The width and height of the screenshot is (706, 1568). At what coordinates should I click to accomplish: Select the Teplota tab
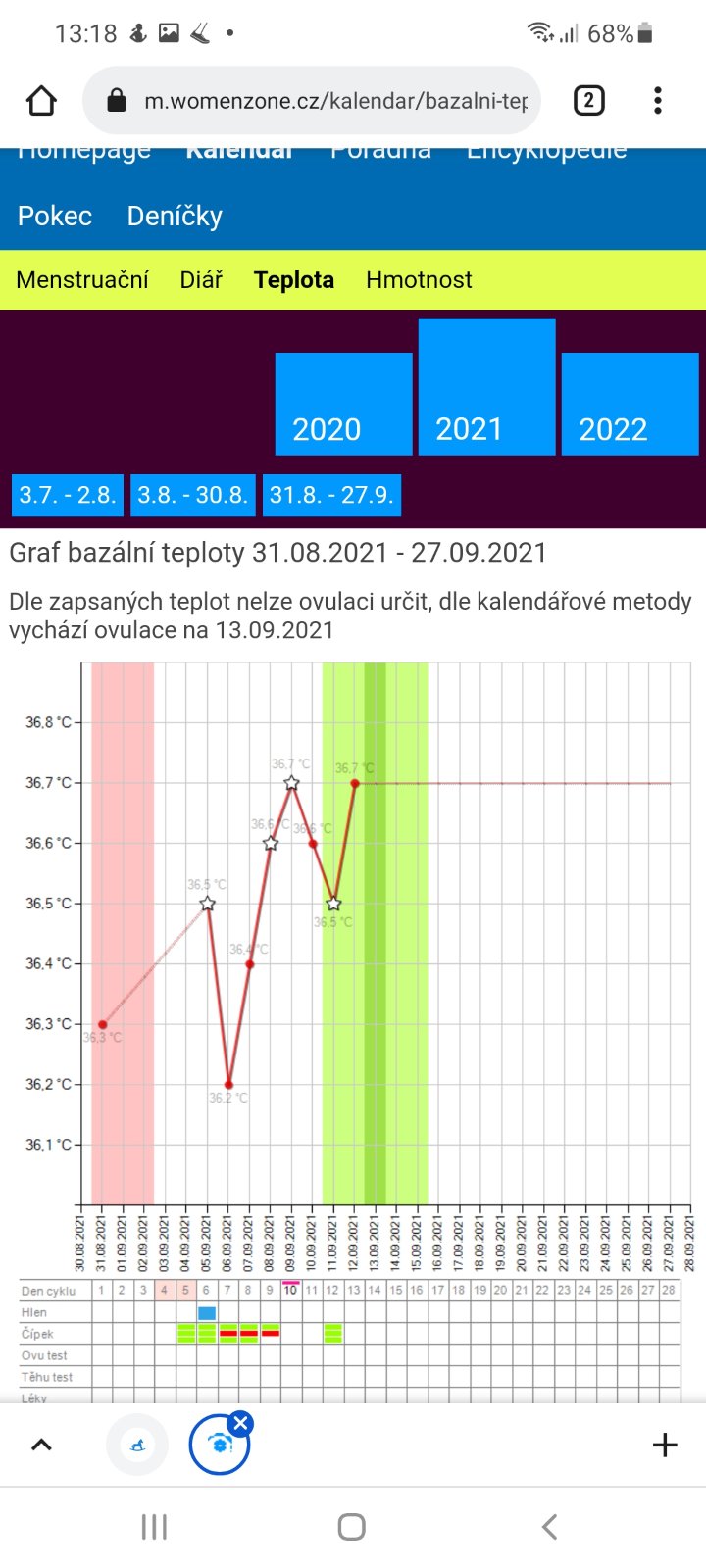pyautogui.click(x=294, y=280)
